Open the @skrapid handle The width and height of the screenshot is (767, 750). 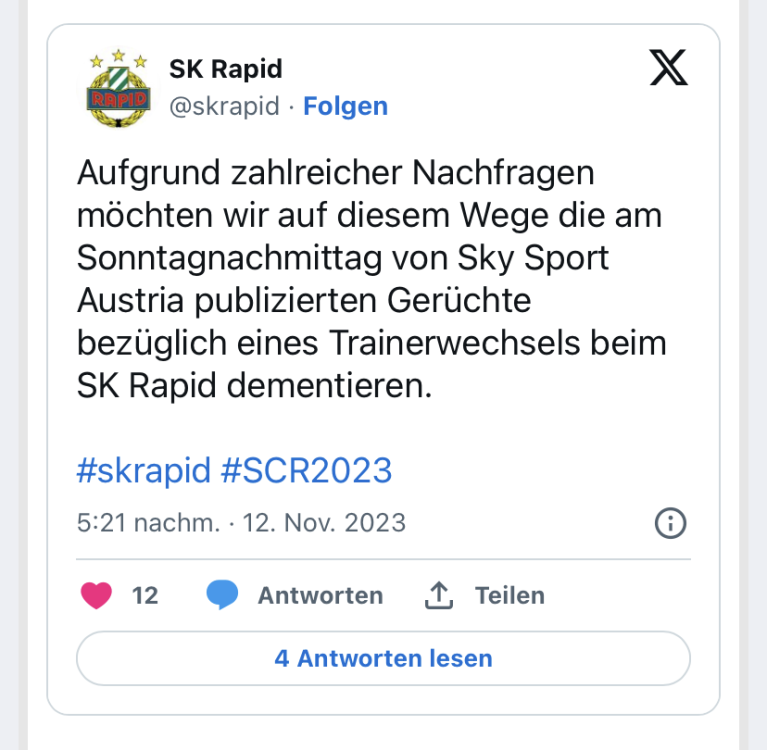click(223, 107)
